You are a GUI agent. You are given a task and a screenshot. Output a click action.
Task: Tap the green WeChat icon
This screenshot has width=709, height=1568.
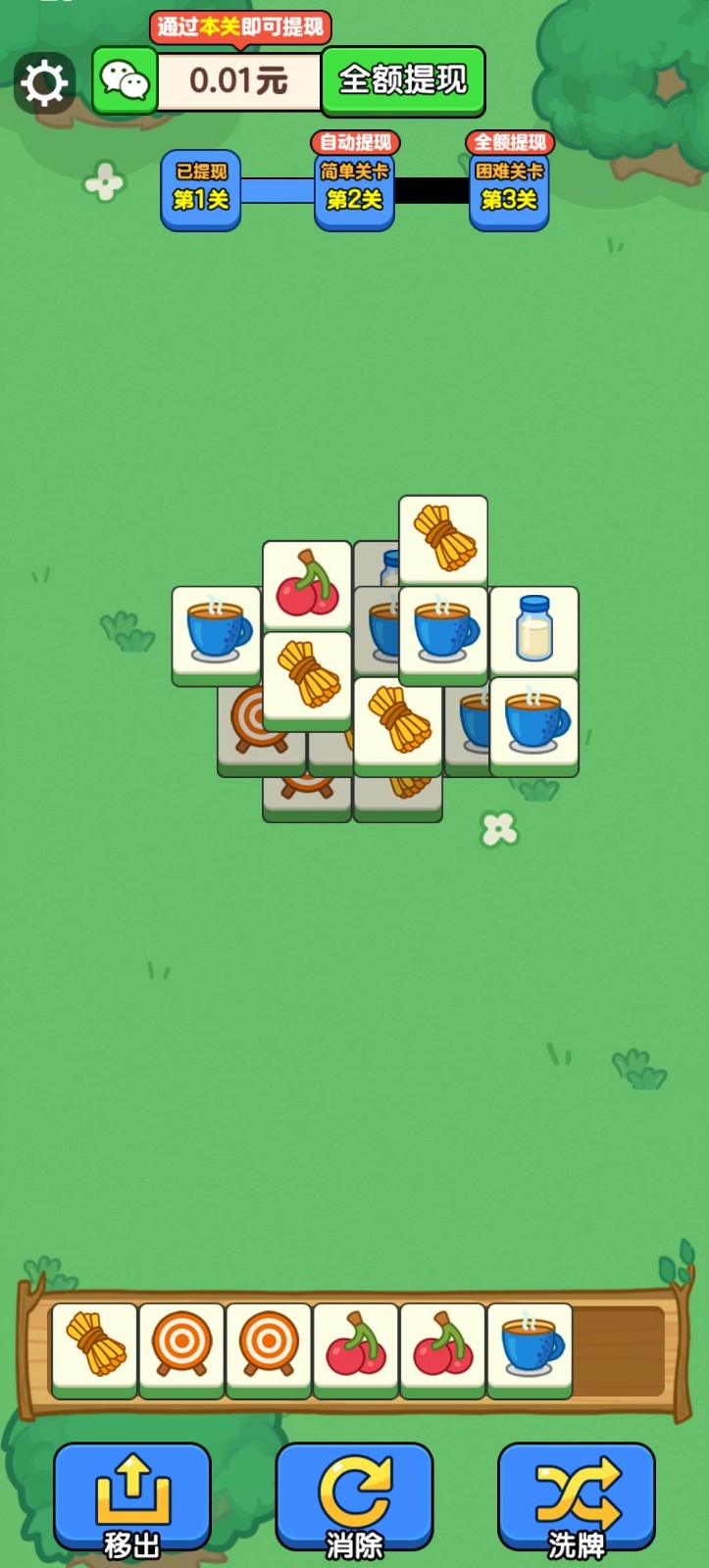[125, 80]
